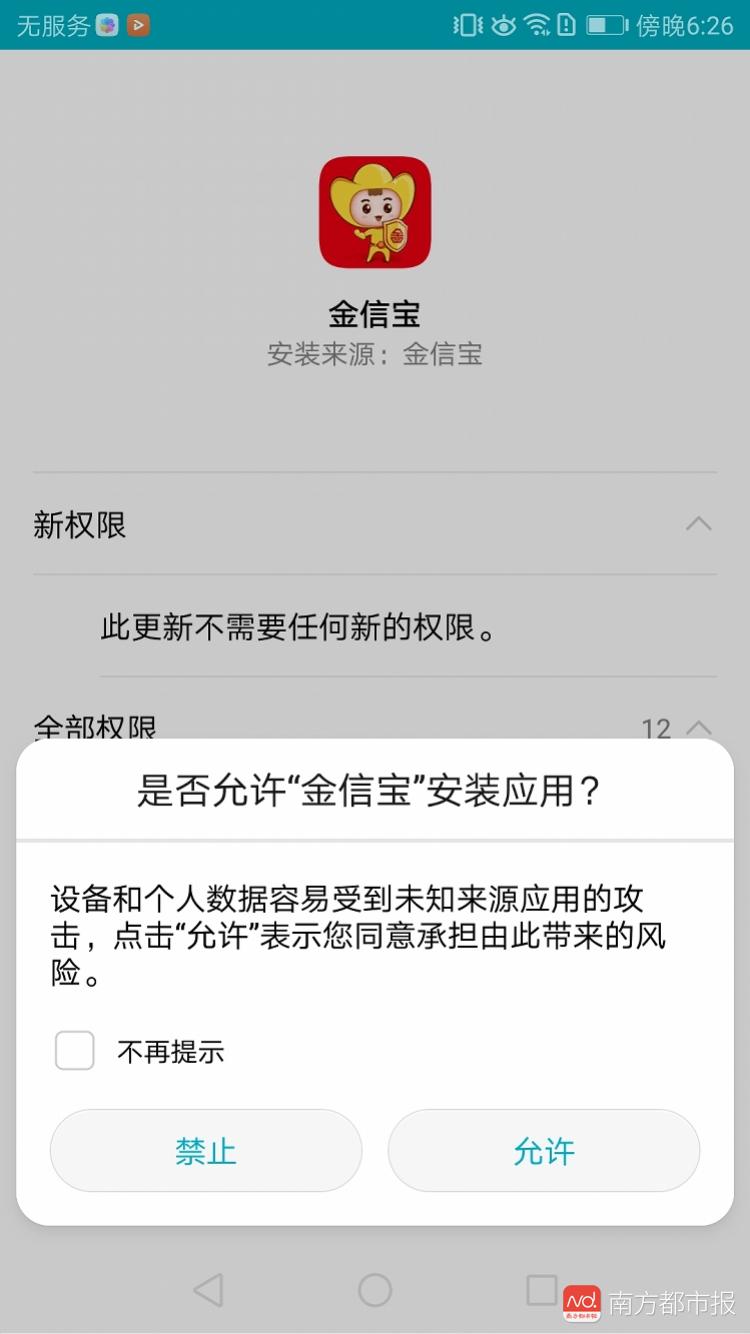Tap 允许 to allow the installation
This screenshot has height=1334, width=750.
tap(544, 1151)
